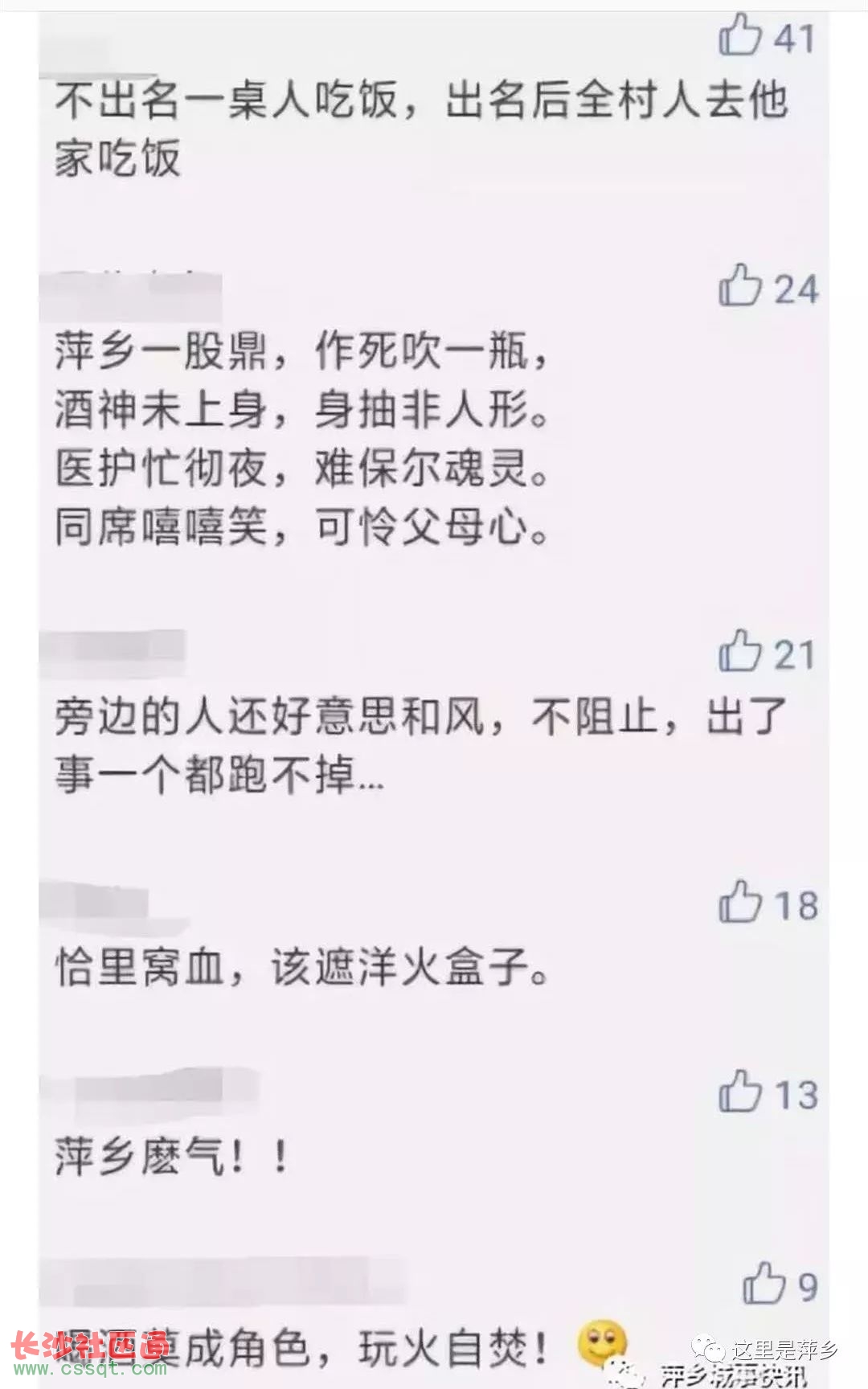Like the poem comment starting 萍乡一股鼎
The image size is (868, 1389).
(x=740, y=287)
